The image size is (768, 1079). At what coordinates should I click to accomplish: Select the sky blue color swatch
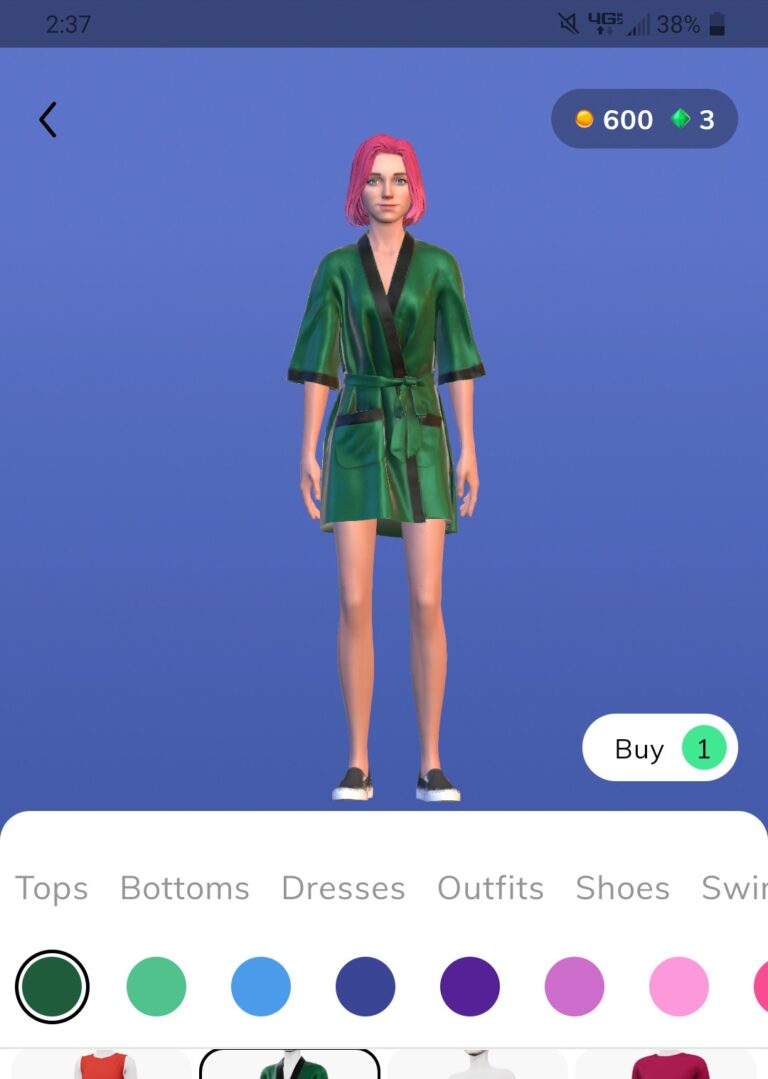pyautogui.click(x=261, y=987)
